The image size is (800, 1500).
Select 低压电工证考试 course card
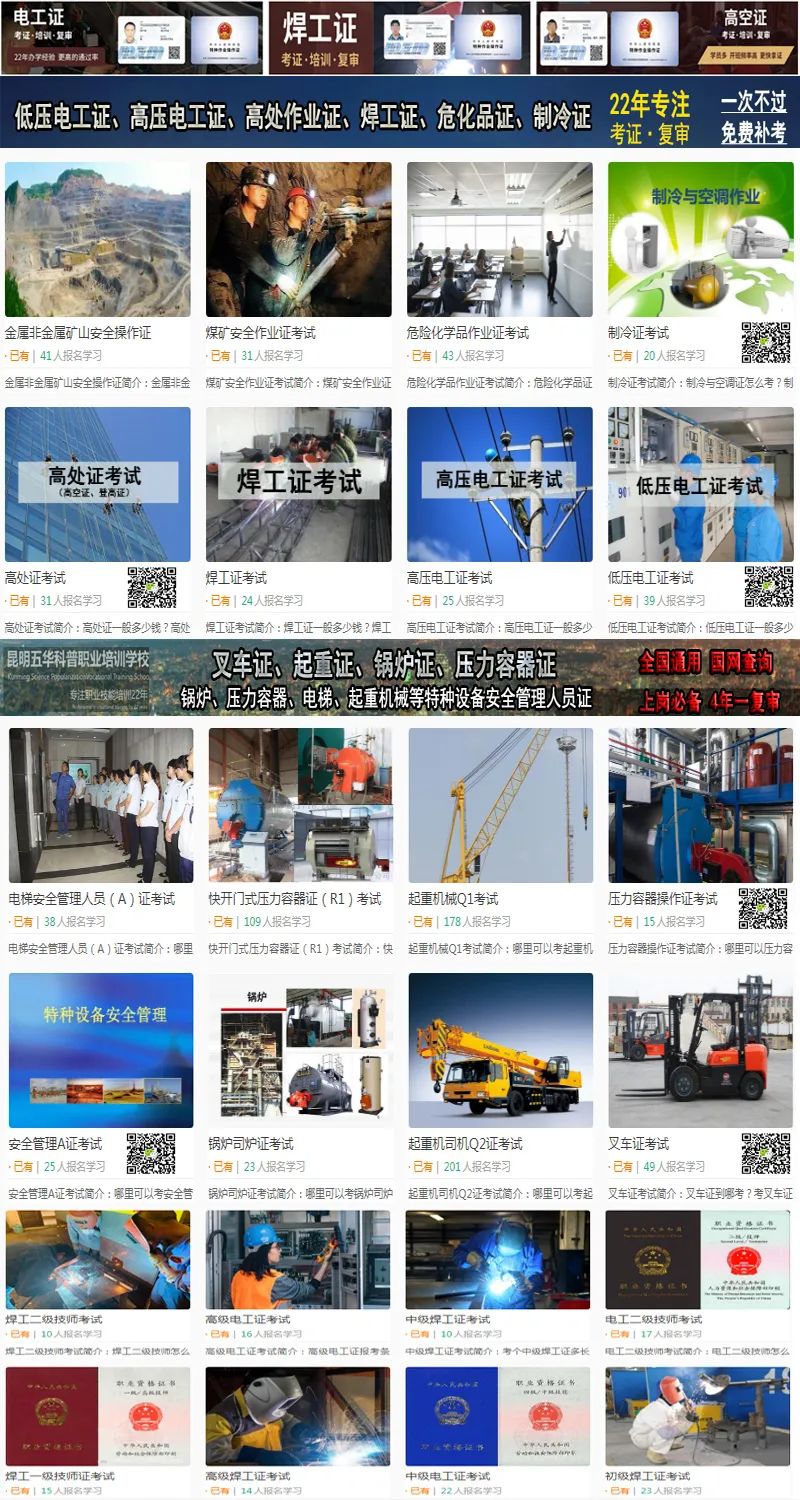(700, 484)
